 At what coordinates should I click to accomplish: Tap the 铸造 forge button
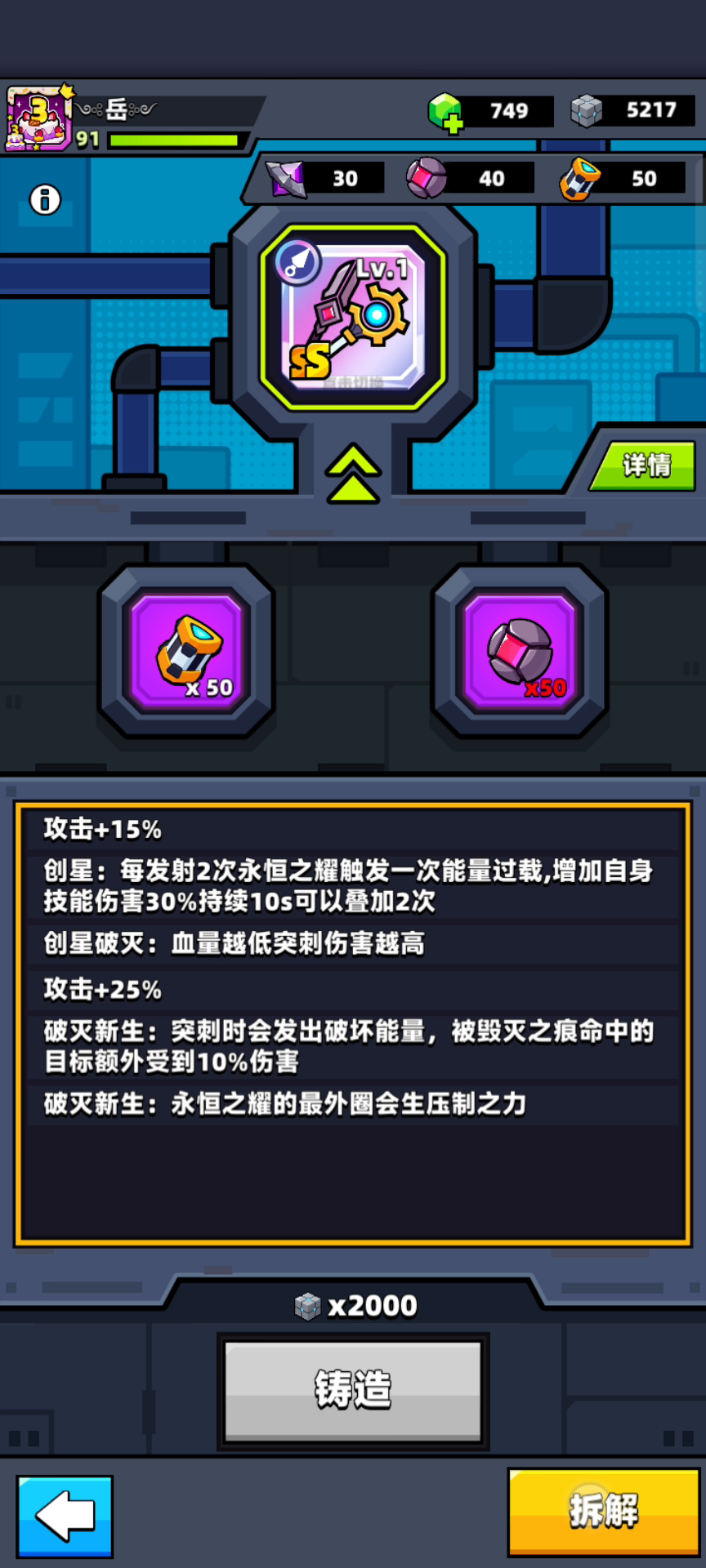pos(353,1391)
